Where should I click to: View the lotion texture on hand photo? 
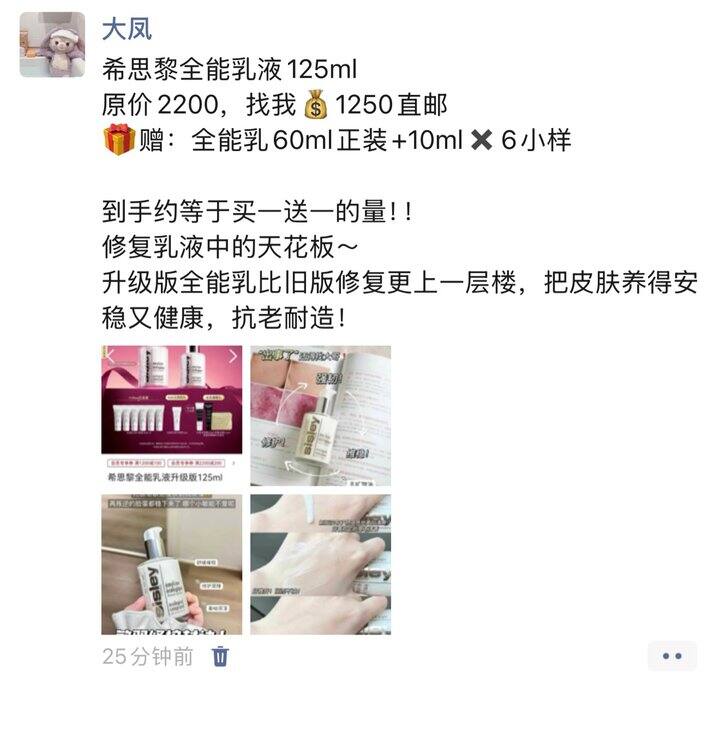pos(320,564)
